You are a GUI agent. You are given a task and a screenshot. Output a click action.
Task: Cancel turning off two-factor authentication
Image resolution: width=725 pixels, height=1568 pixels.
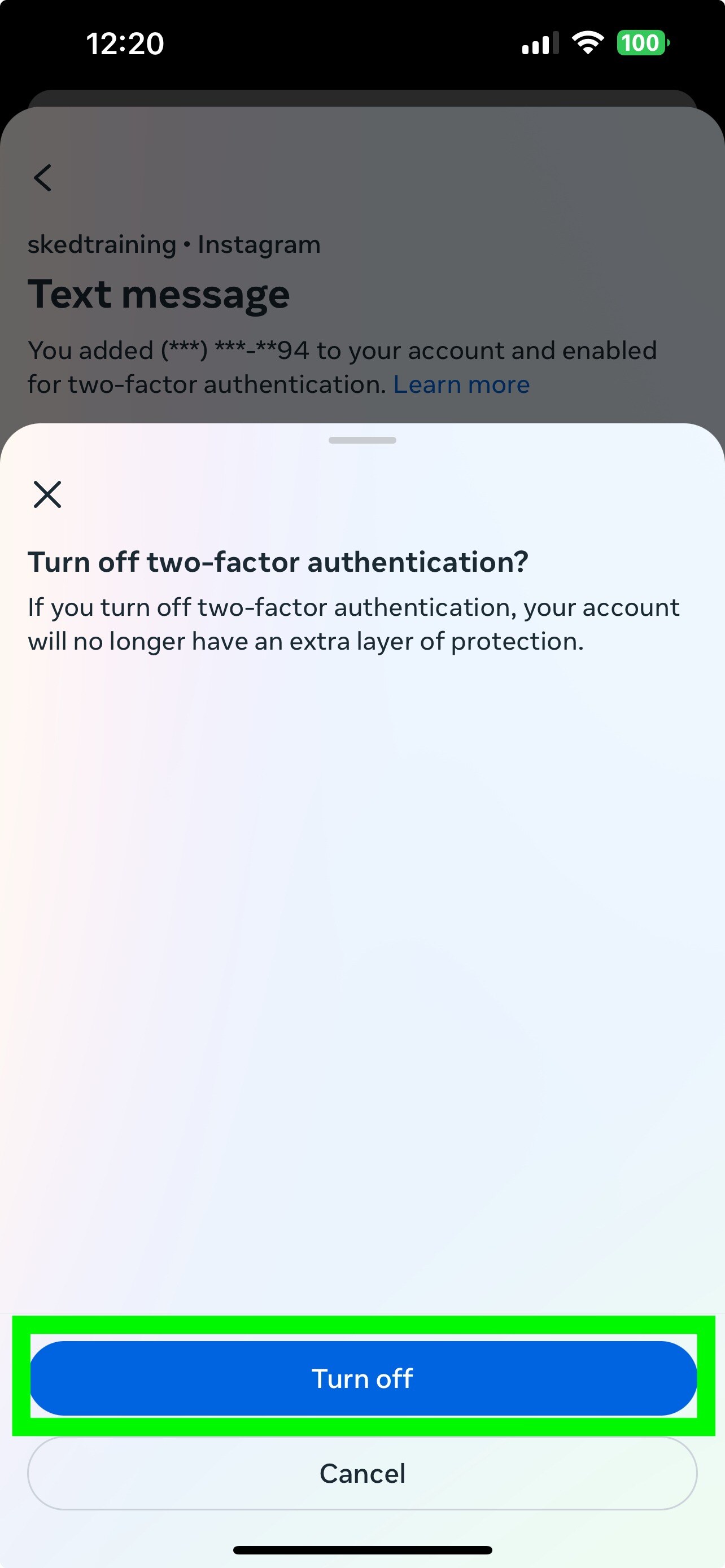point(363,1473)
